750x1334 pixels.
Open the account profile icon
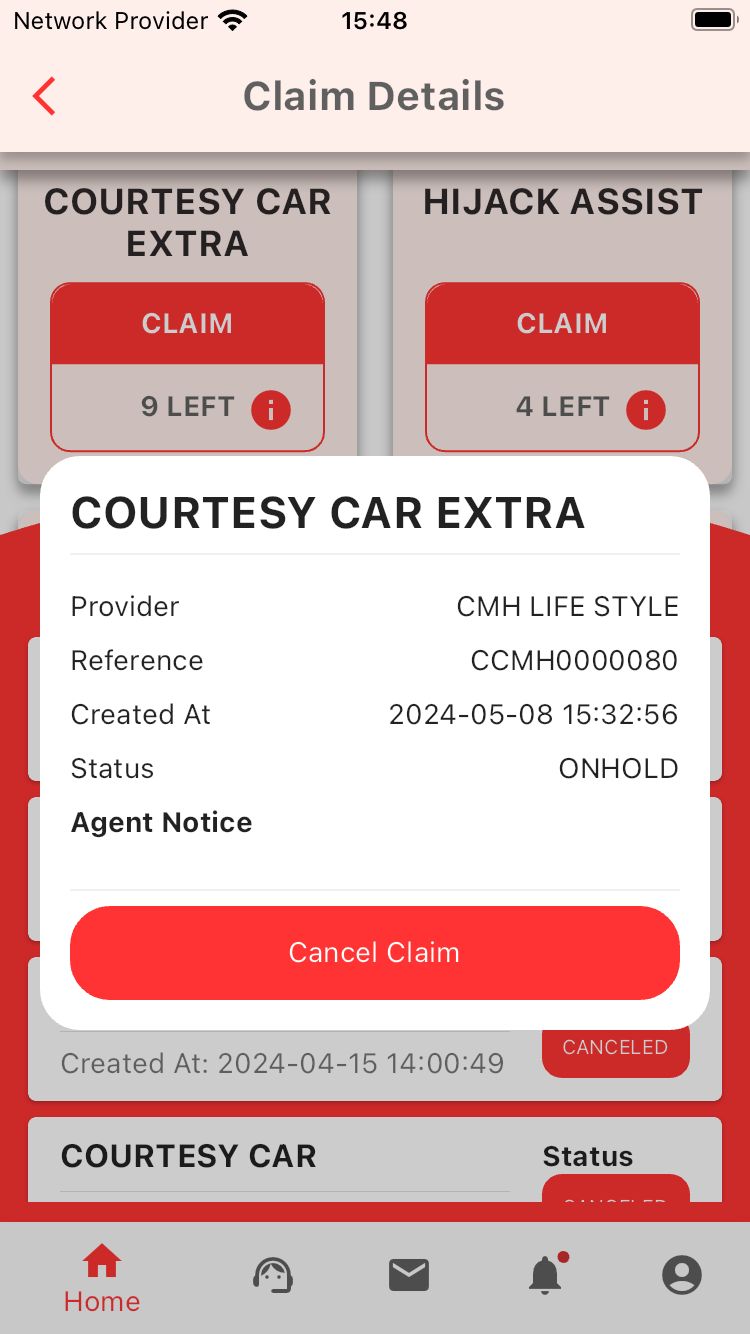tap(682, 1276)
